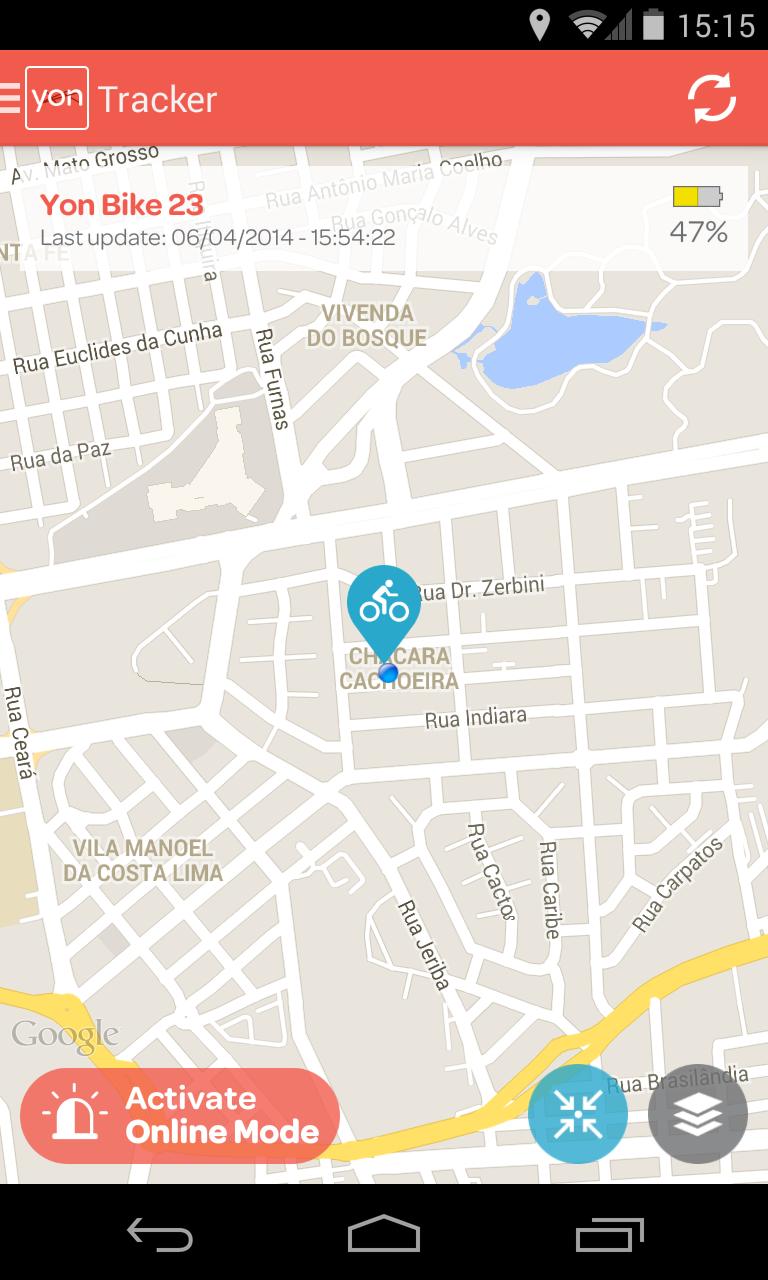This screenshot has height=1280, width=768.
Task: Go to the home screen
Action: click(x=384, y=1234)
